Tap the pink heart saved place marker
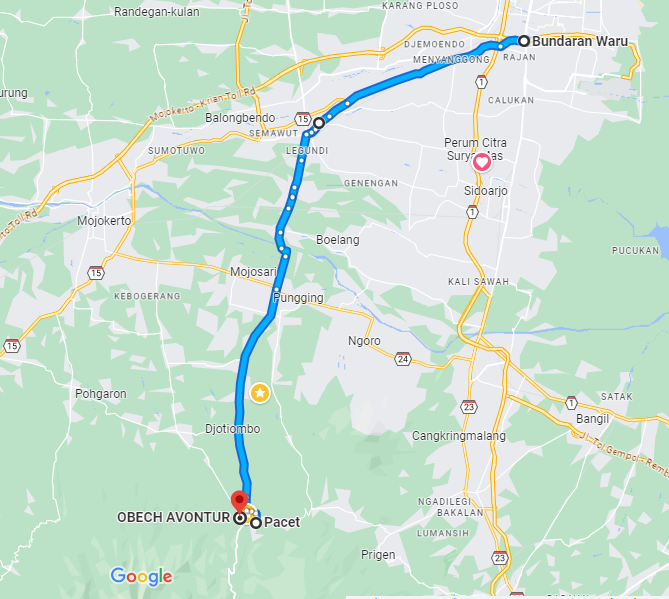This screenshot has width=669, height=599. click(481, 161)
